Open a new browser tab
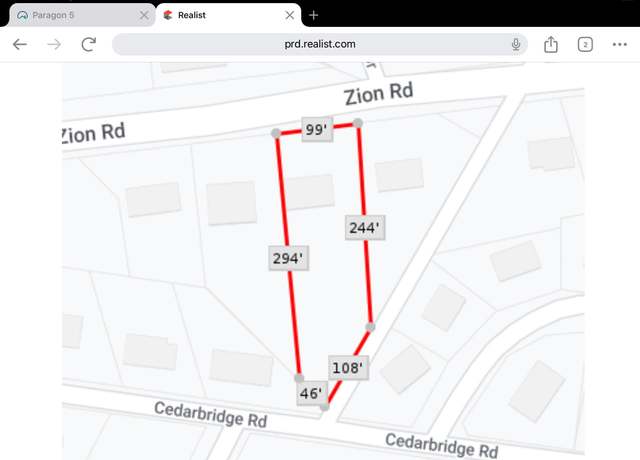Viewport: 640px width, 460px height. (314, 15)
